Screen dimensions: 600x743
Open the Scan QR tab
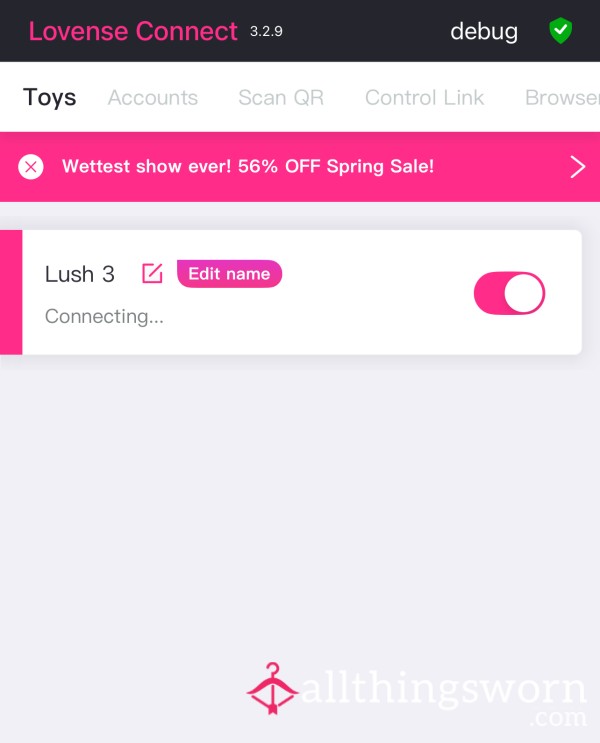(281, 98)
